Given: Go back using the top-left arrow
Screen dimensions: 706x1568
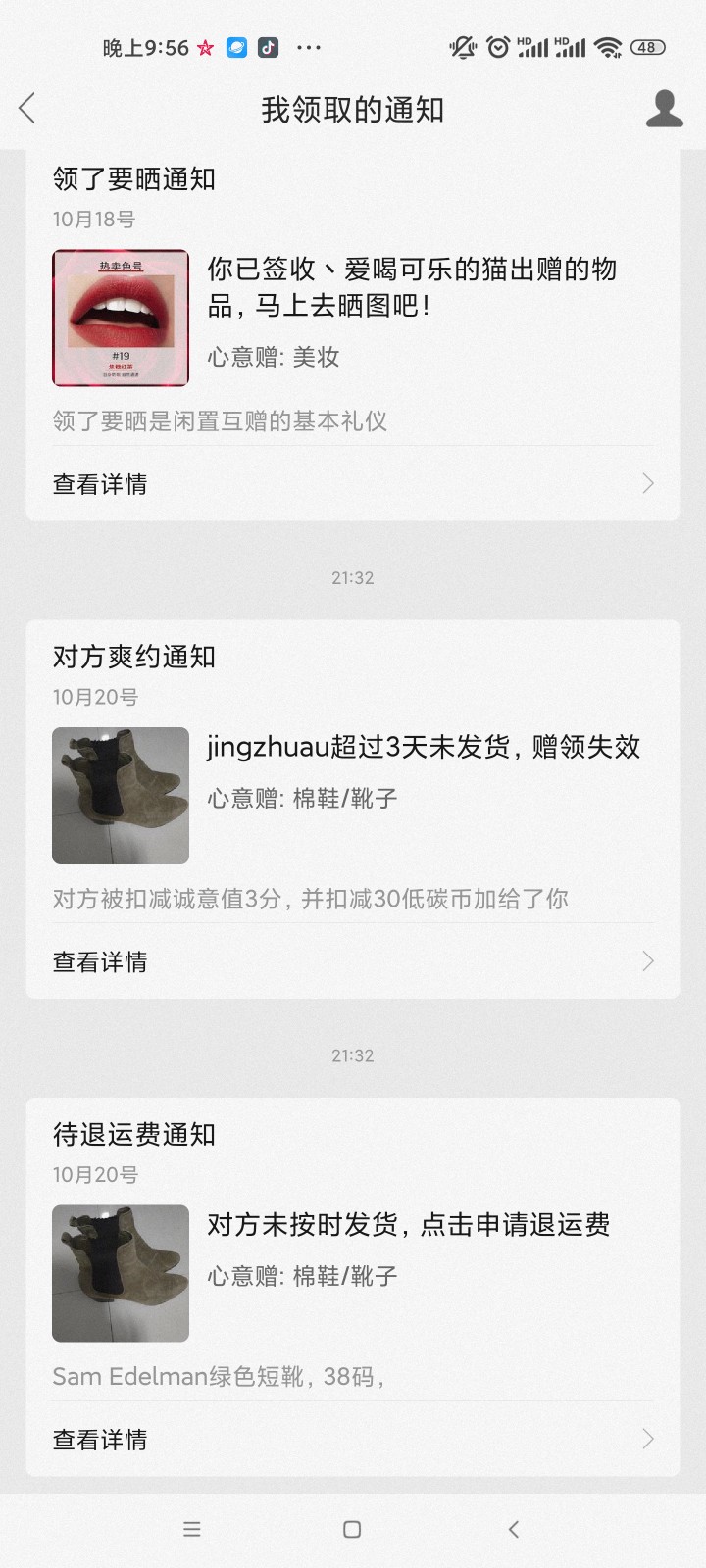Looking at the screenshot, I should coord(27,109).
